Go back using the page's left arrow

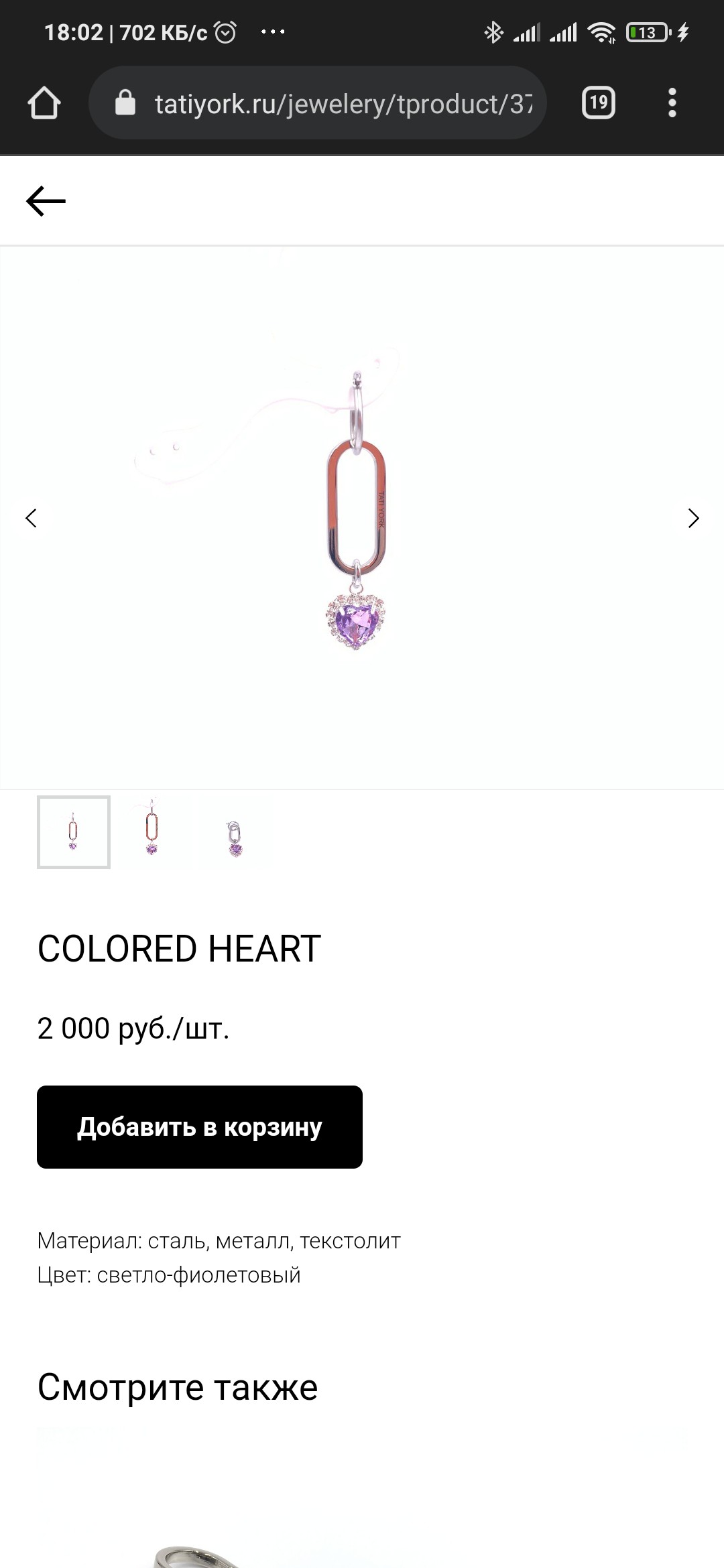[x=46, y=201]
